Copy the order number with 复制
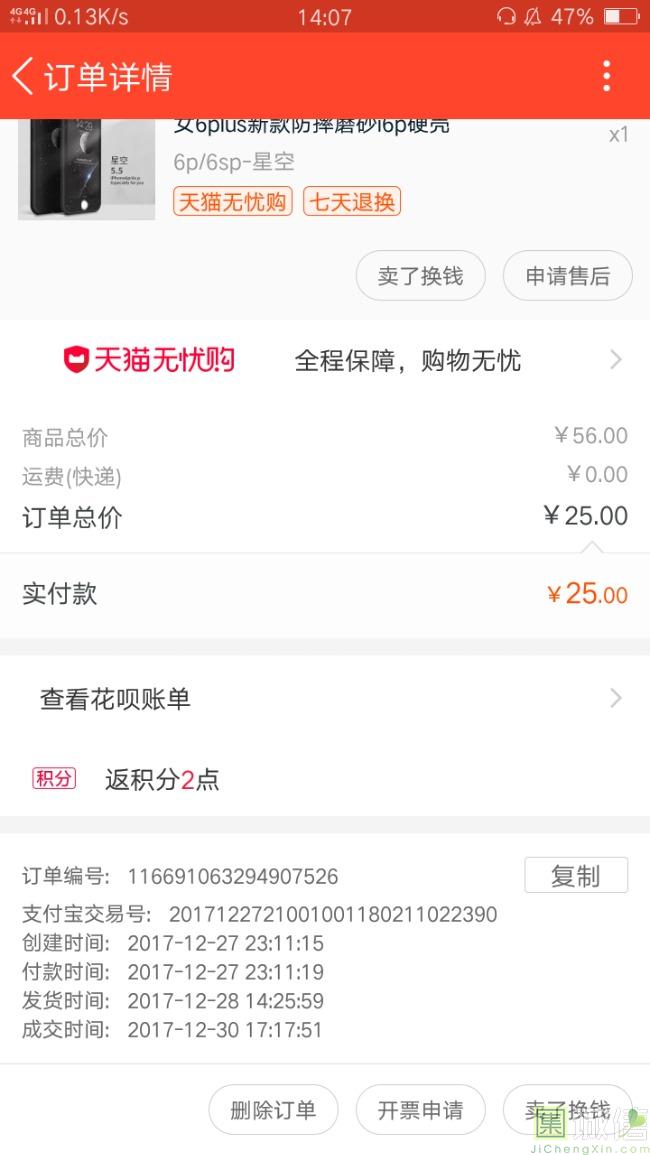The width and height of the screenshot is (650, 1155). 576,876
